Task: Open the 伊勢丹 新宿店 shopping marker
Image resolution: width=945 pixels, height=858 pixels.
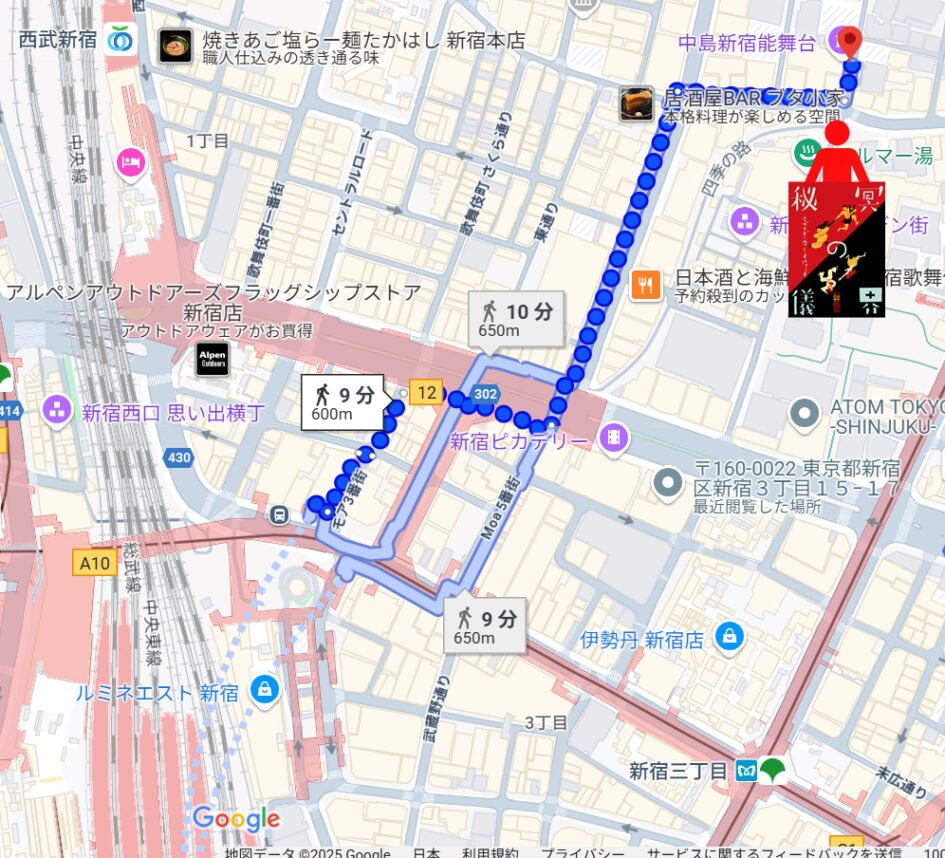Action: [730, 636]
